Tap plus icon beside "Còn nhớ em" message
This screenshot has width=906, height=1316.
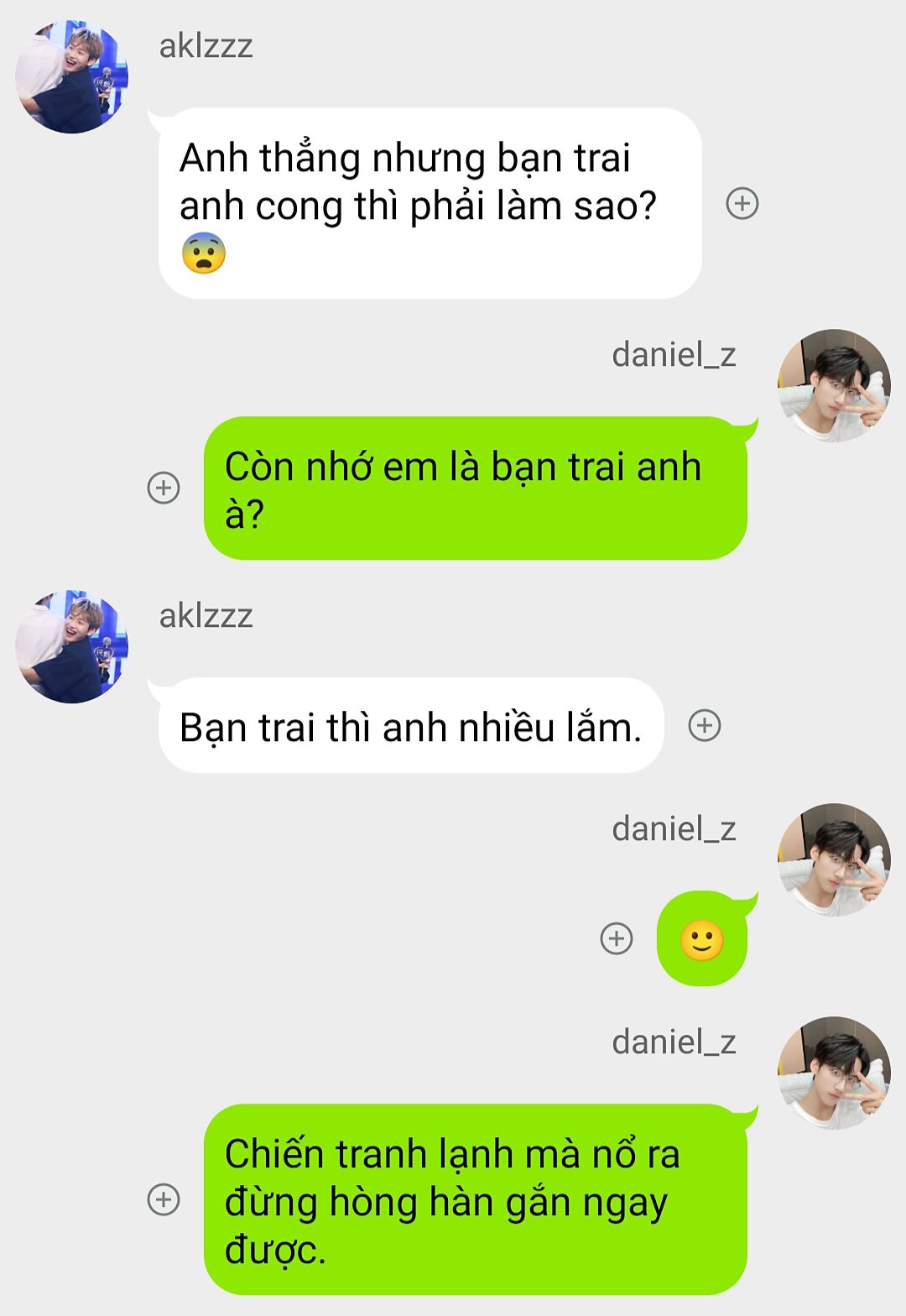click(164, 488)
